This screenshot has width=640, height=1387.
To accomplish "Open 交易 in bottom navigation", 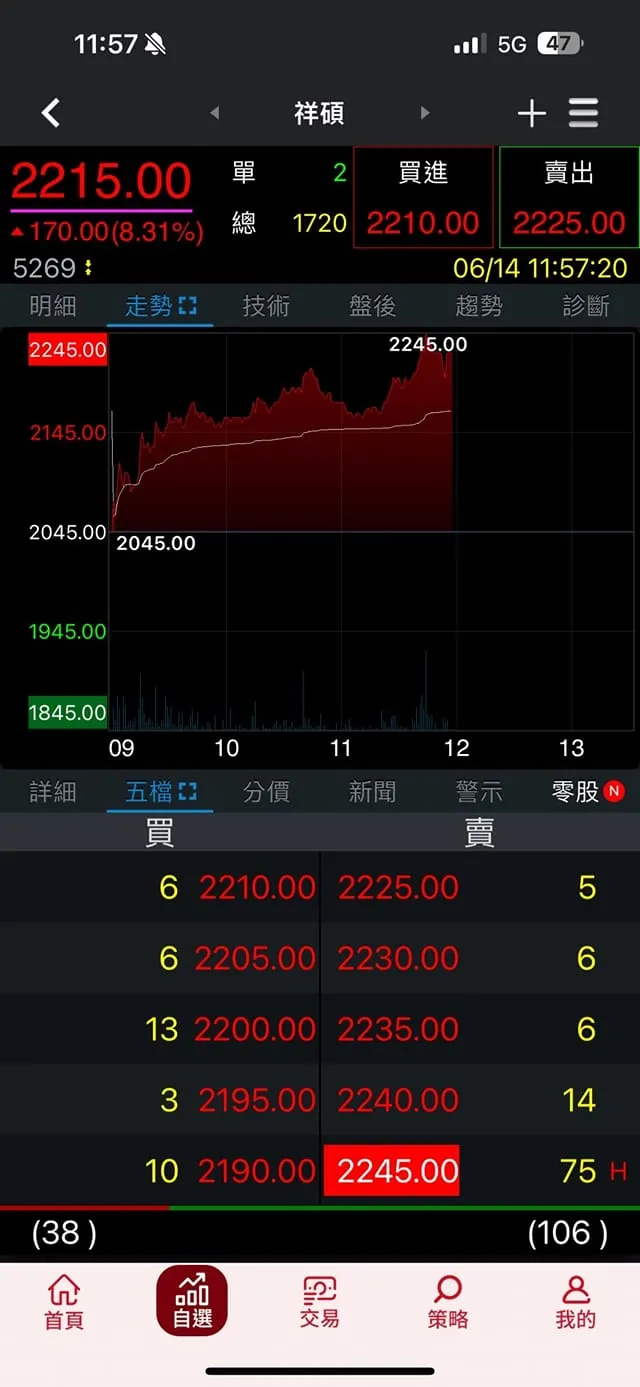I will [x=320, y=1302].
